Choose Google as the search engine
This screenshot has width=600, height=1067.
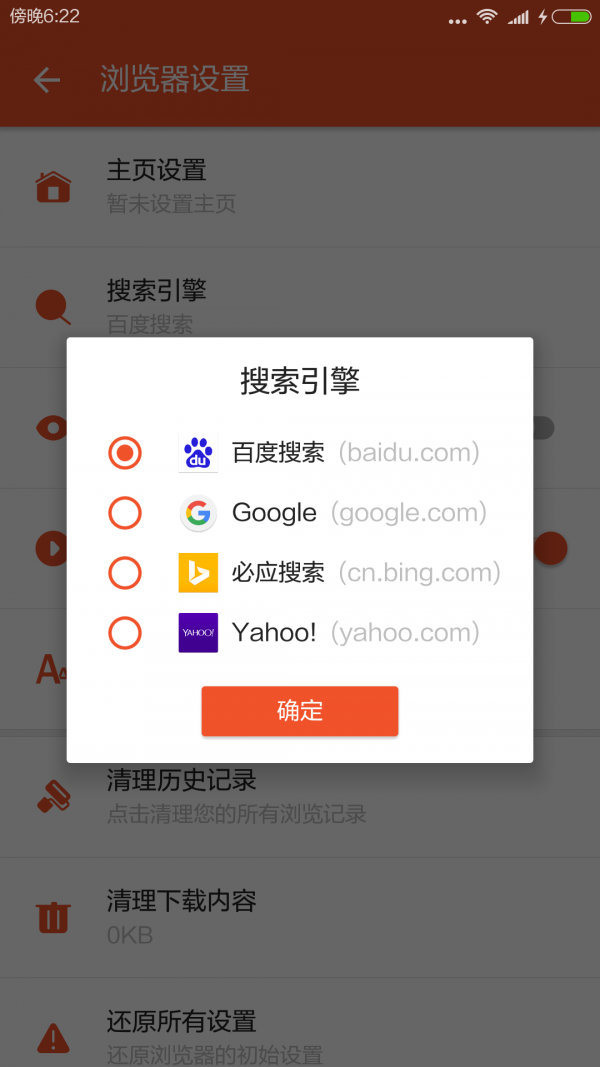[125, 513]
